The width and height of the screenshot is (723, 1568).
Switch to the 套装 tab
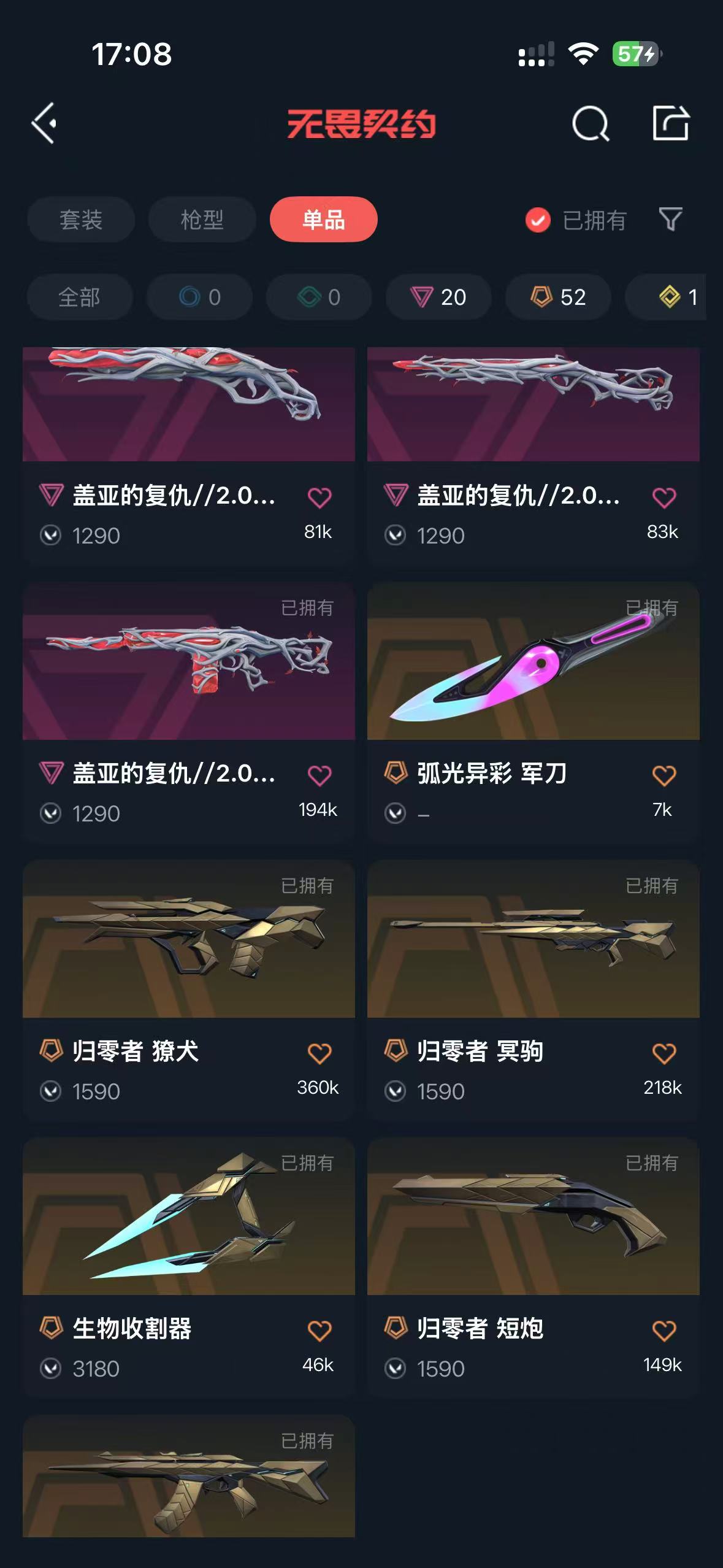click(x=81, y=220)
